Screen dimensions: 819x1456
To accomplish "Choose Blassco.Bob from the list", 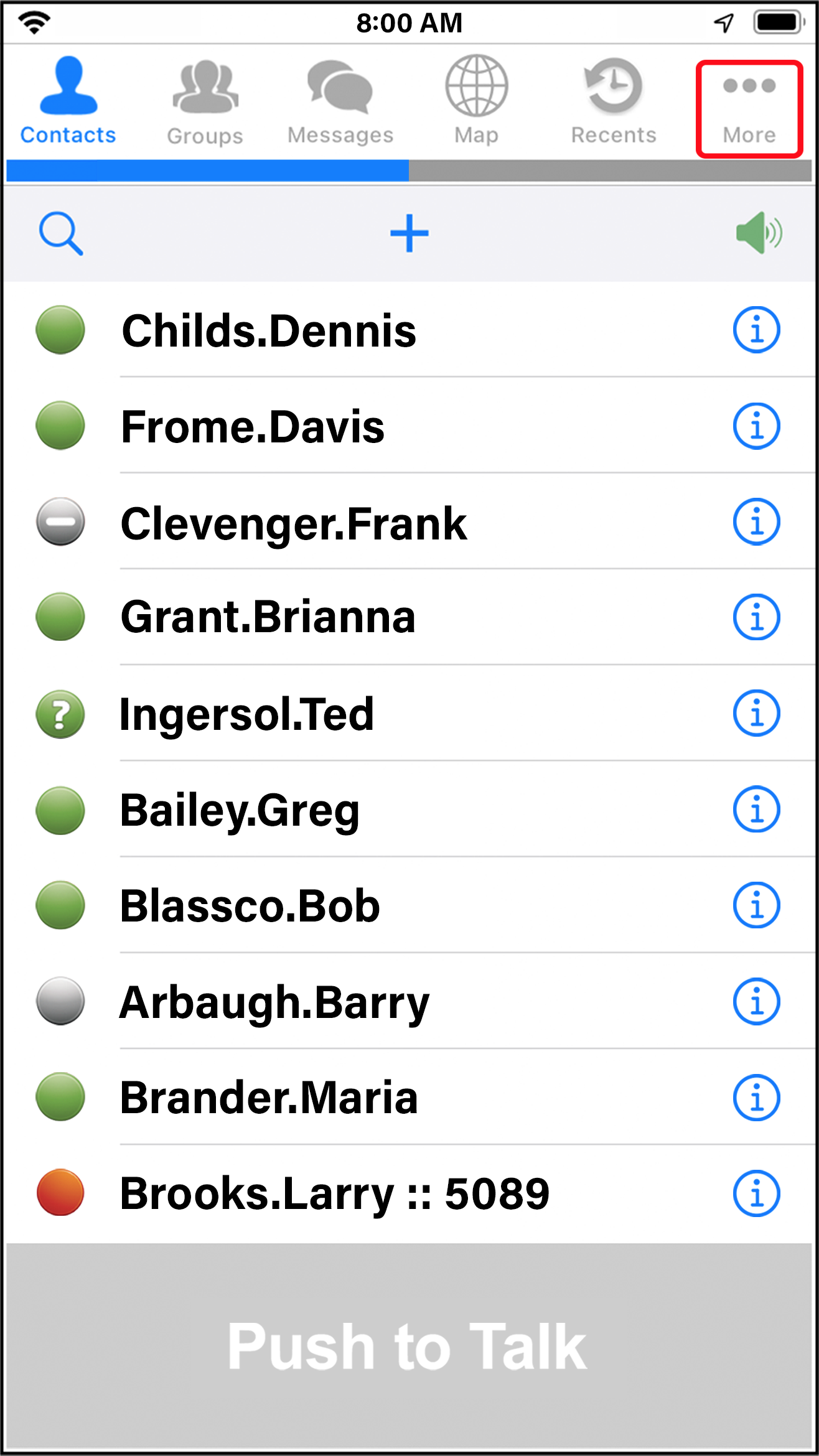I will [x=250, y=907].
